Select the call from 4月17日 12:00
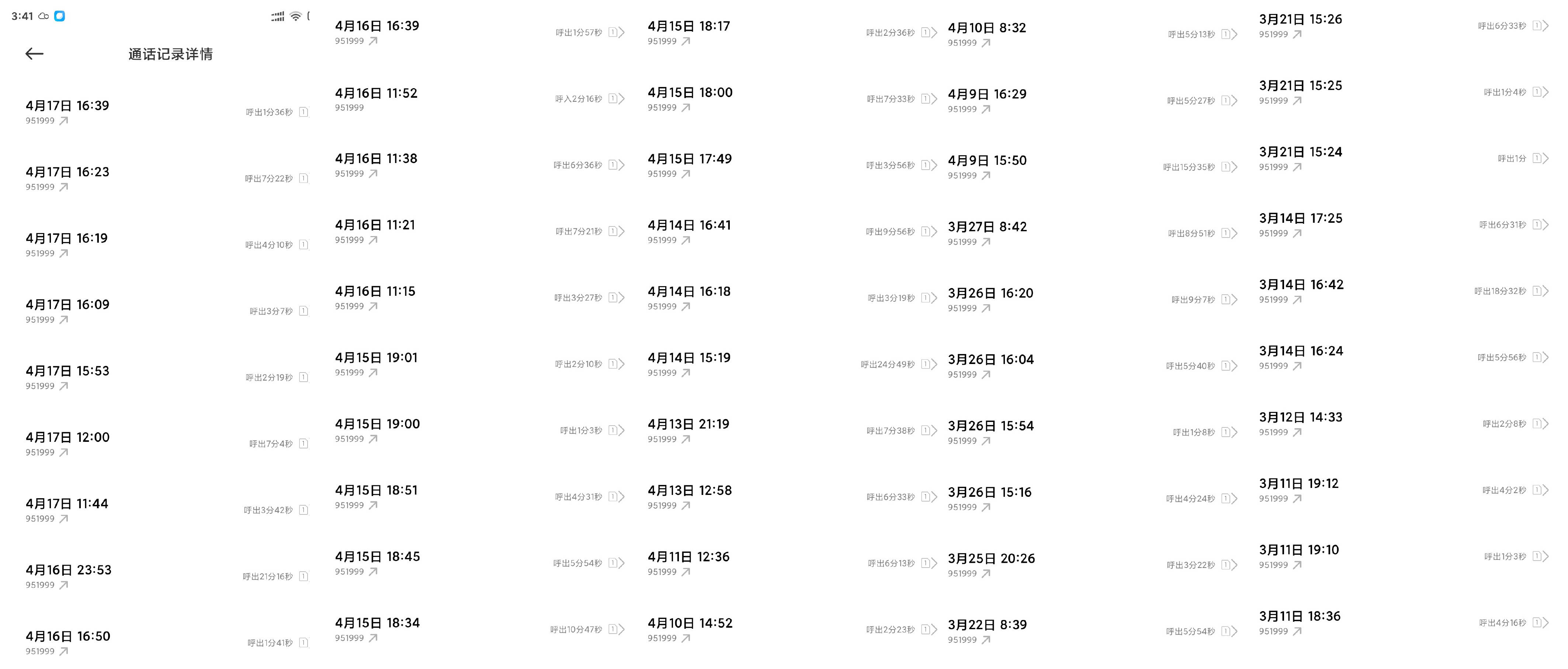The height and width of the screenshot is (669, 1568). 167,444
